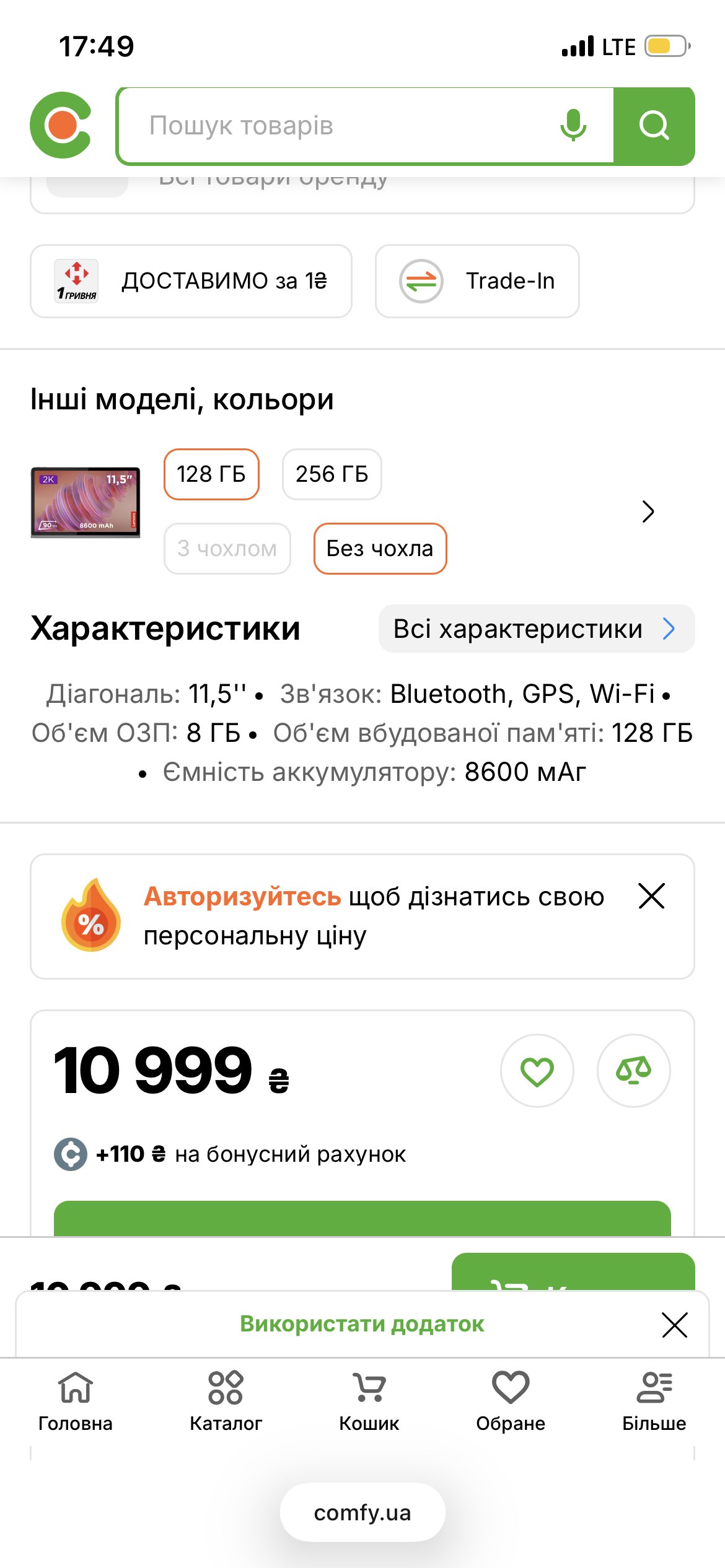Select the З чохлом variant
This screenshot has width=725, height=1568.
[x=227, y=549]
